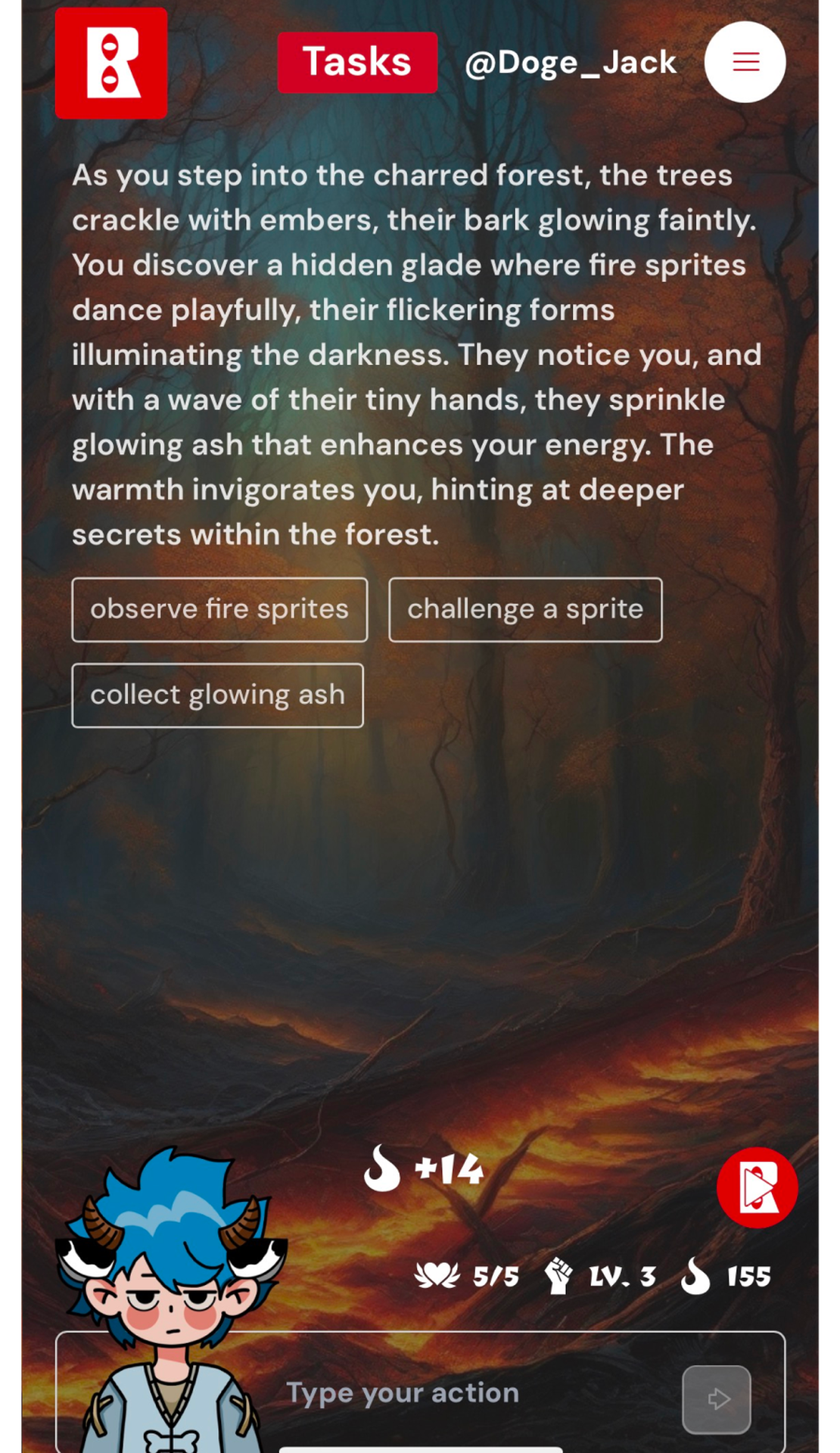Send the typed action with arrow button
The width and height of the screenshot is (840, 1453).
click(x=717, y=1399)
